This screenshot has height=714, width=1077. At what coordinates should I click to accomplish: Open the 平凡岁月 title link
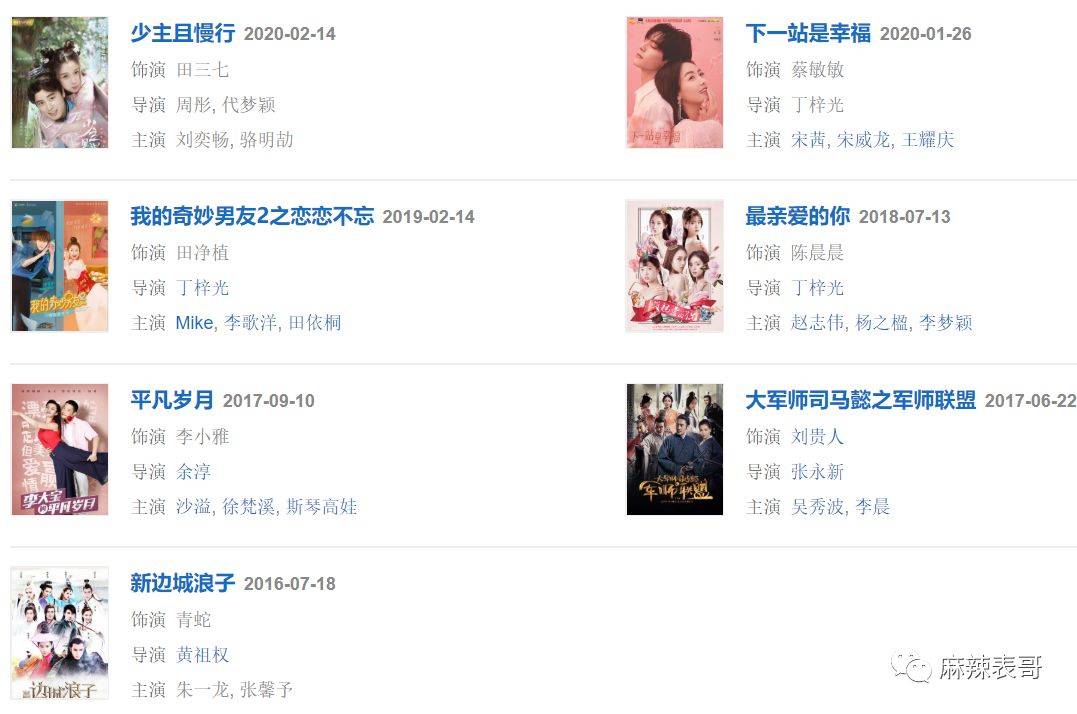172,400
